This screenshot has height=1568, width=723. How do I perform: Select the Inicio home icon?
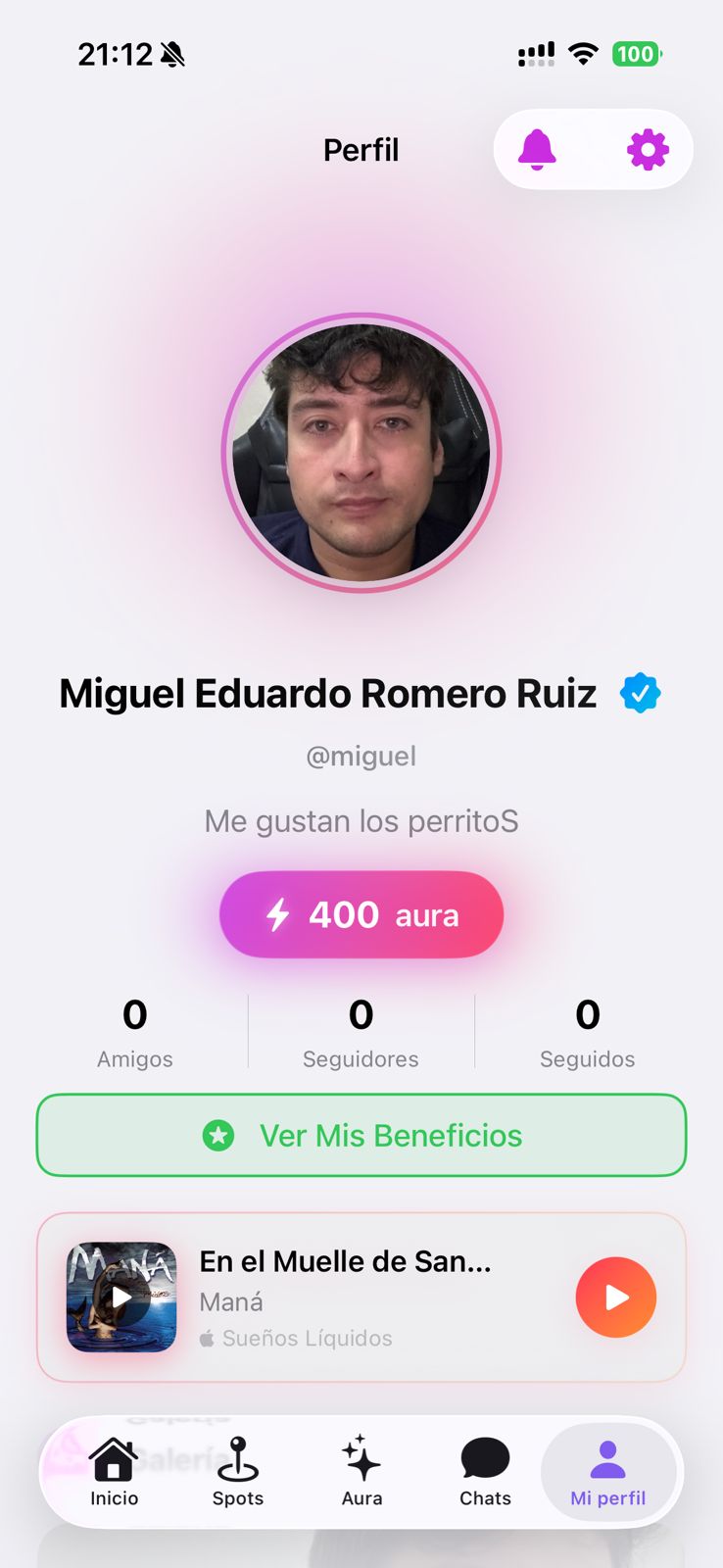pyautogui.click(x=114, y=1460)
